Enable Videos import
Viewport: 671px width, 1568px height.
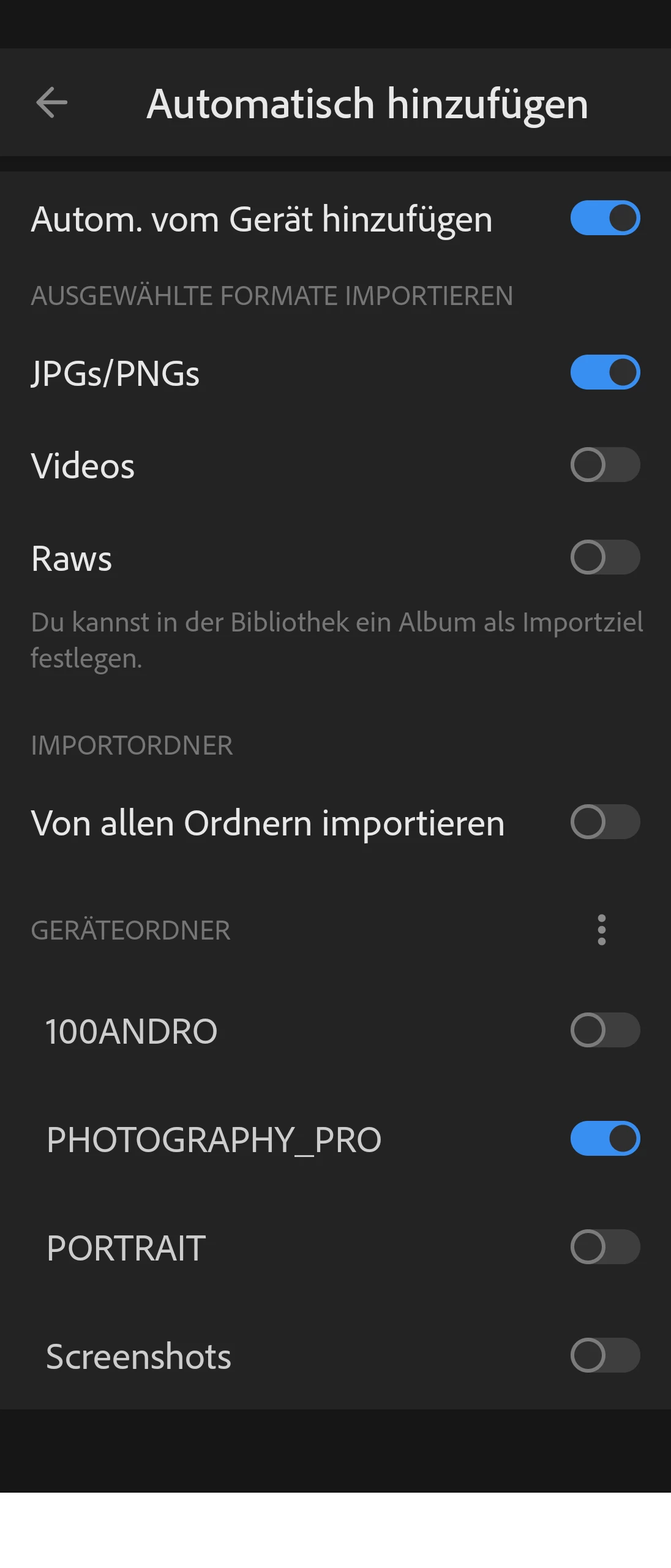pyautogui.click(x=605, y=465)
